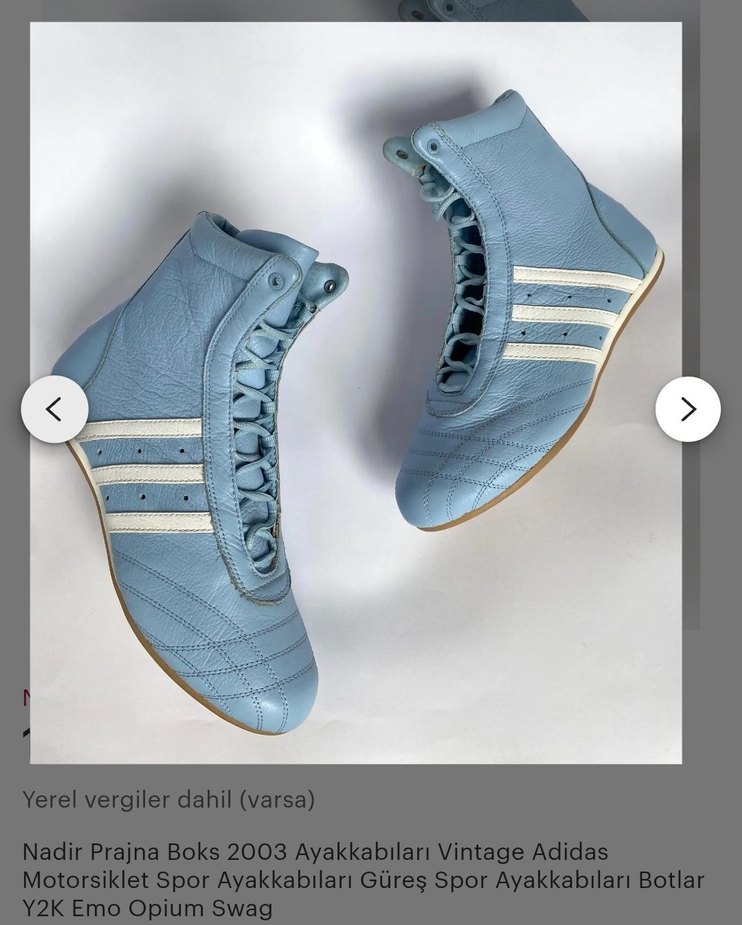The height and width of the screenshot is (925, 742).
Task: Go to the previous product photo
Action: tap(55, 409)
